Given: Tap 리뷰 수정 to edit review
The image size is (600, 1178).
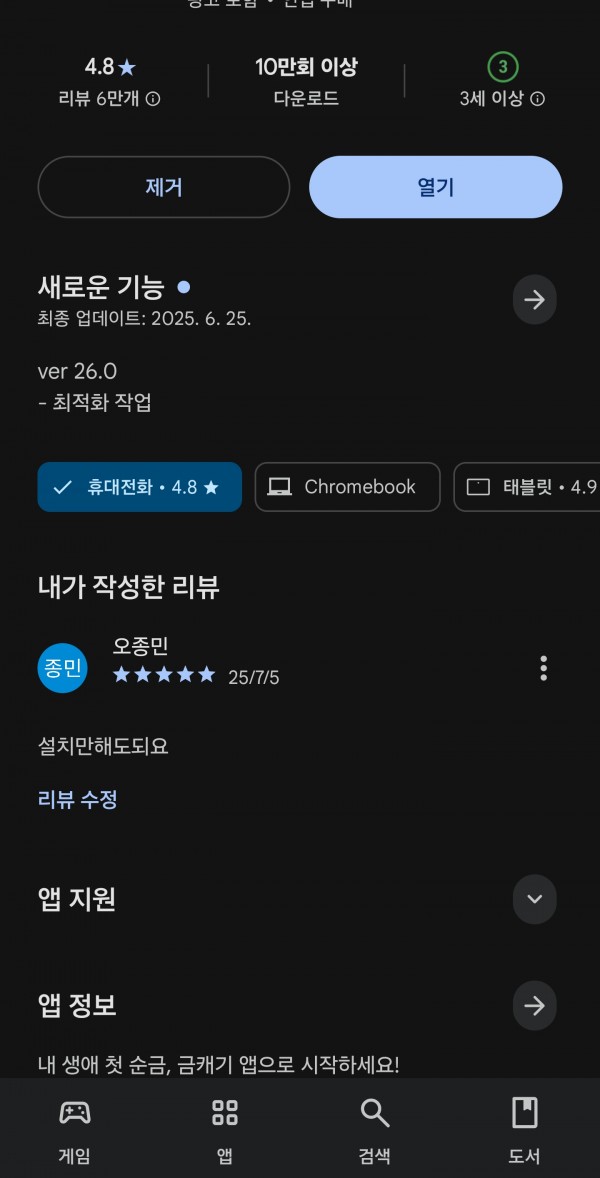Looking at the screenshot, I should 77,799.
